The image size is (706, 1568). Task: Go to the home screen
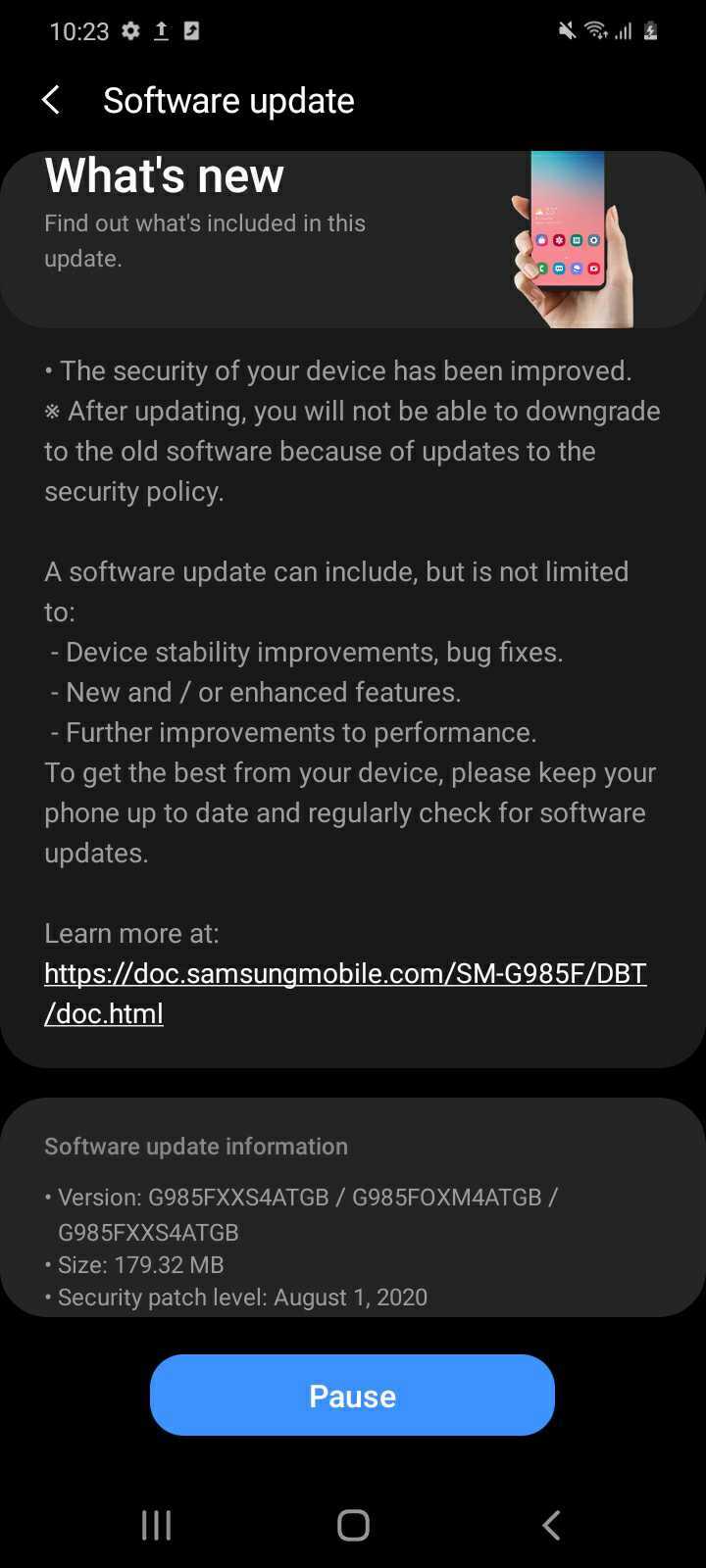click(353, 1525)
